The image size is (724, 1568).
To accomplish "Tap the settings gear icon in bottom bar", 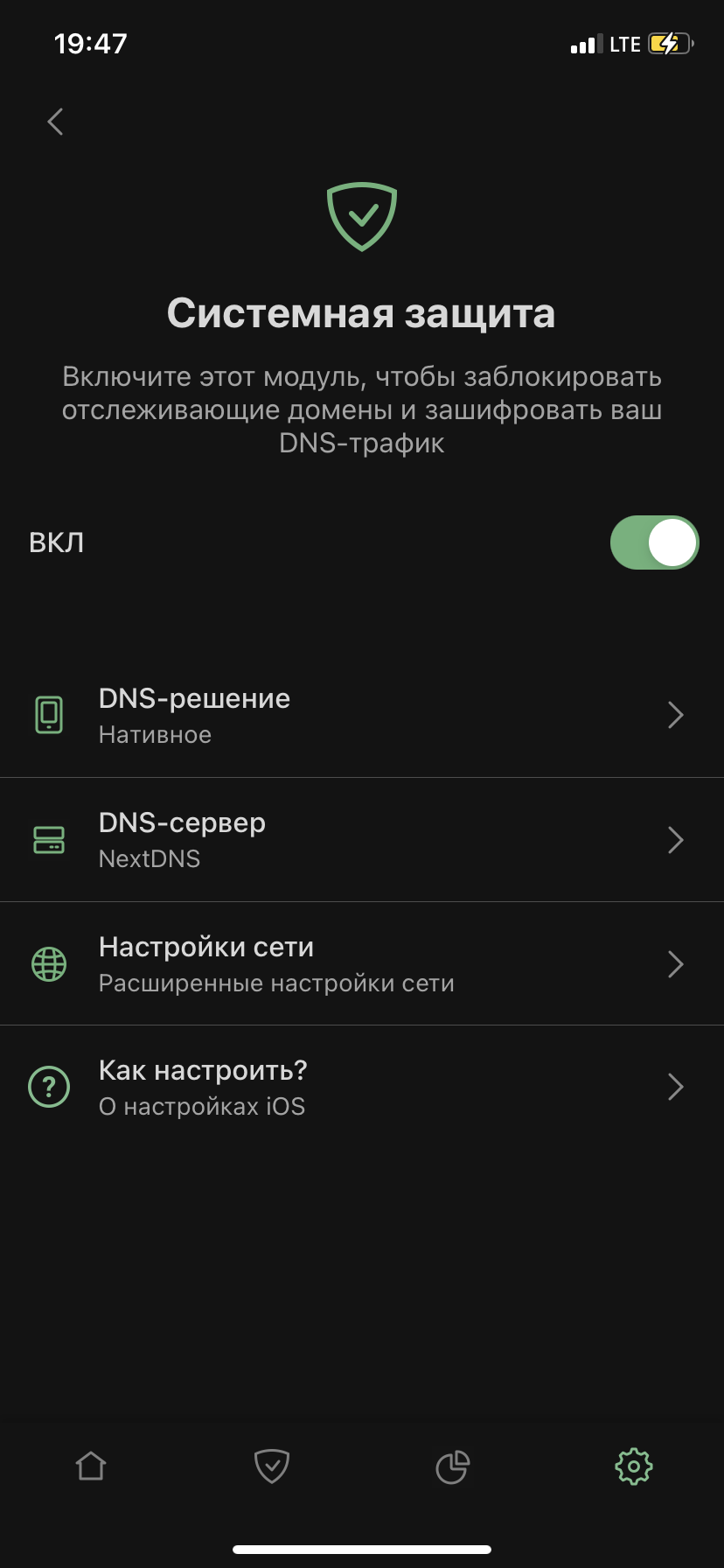I will (x=633, y=1467).
